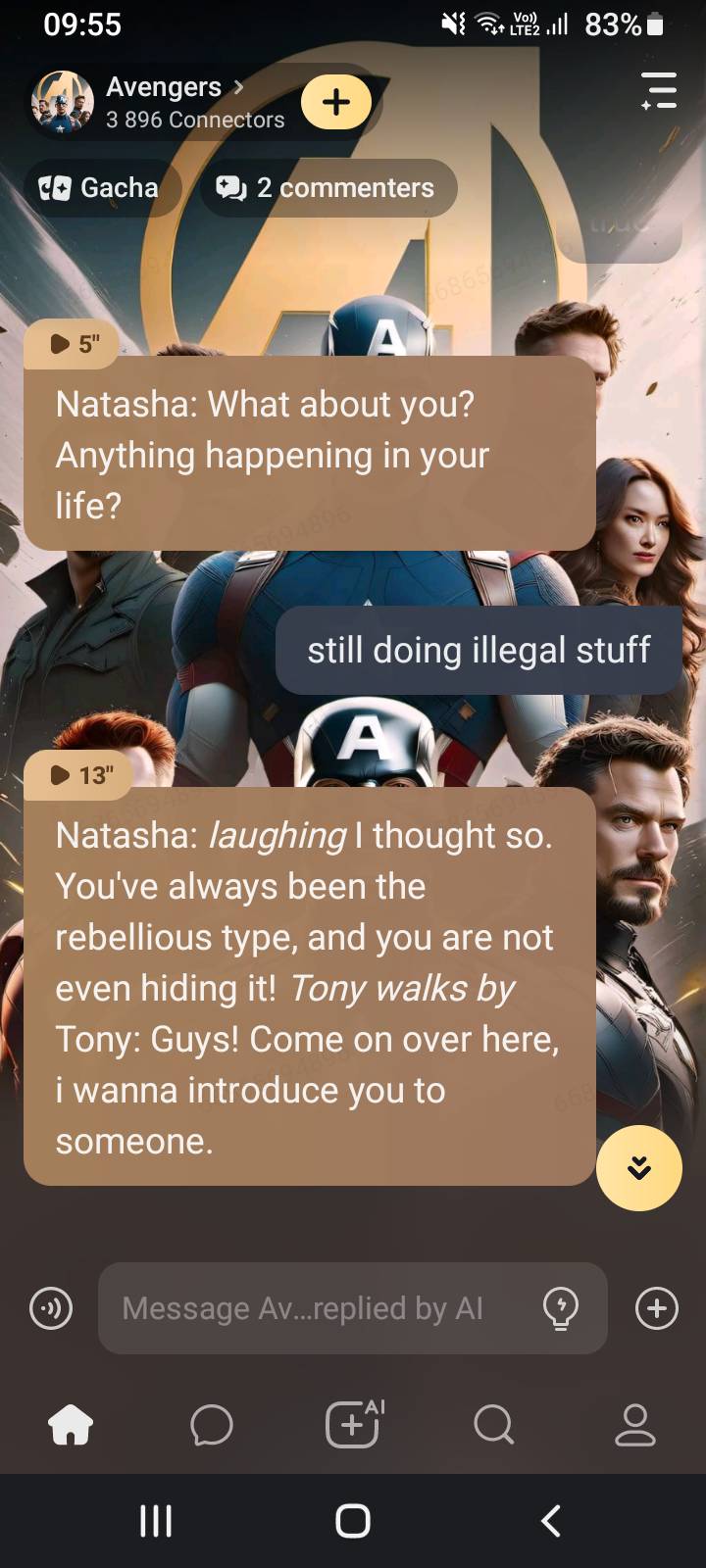Screen dimensions: 706x1568
Task: Open the plus attachment options
Action: pos(656,1308)
